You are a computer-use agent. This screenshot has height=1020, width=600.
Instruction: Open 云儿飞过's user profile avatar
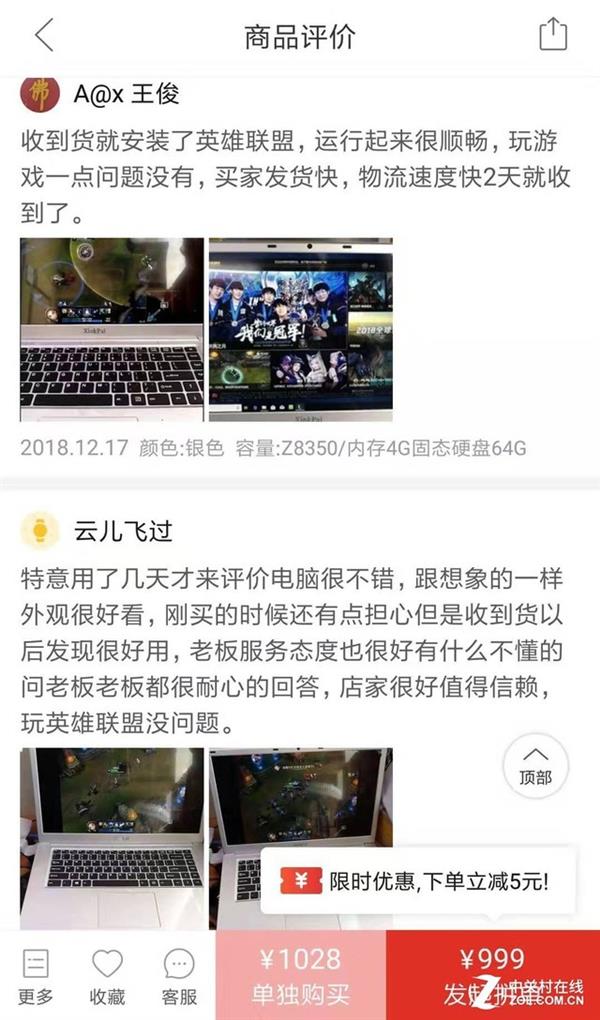coord(40,529)
